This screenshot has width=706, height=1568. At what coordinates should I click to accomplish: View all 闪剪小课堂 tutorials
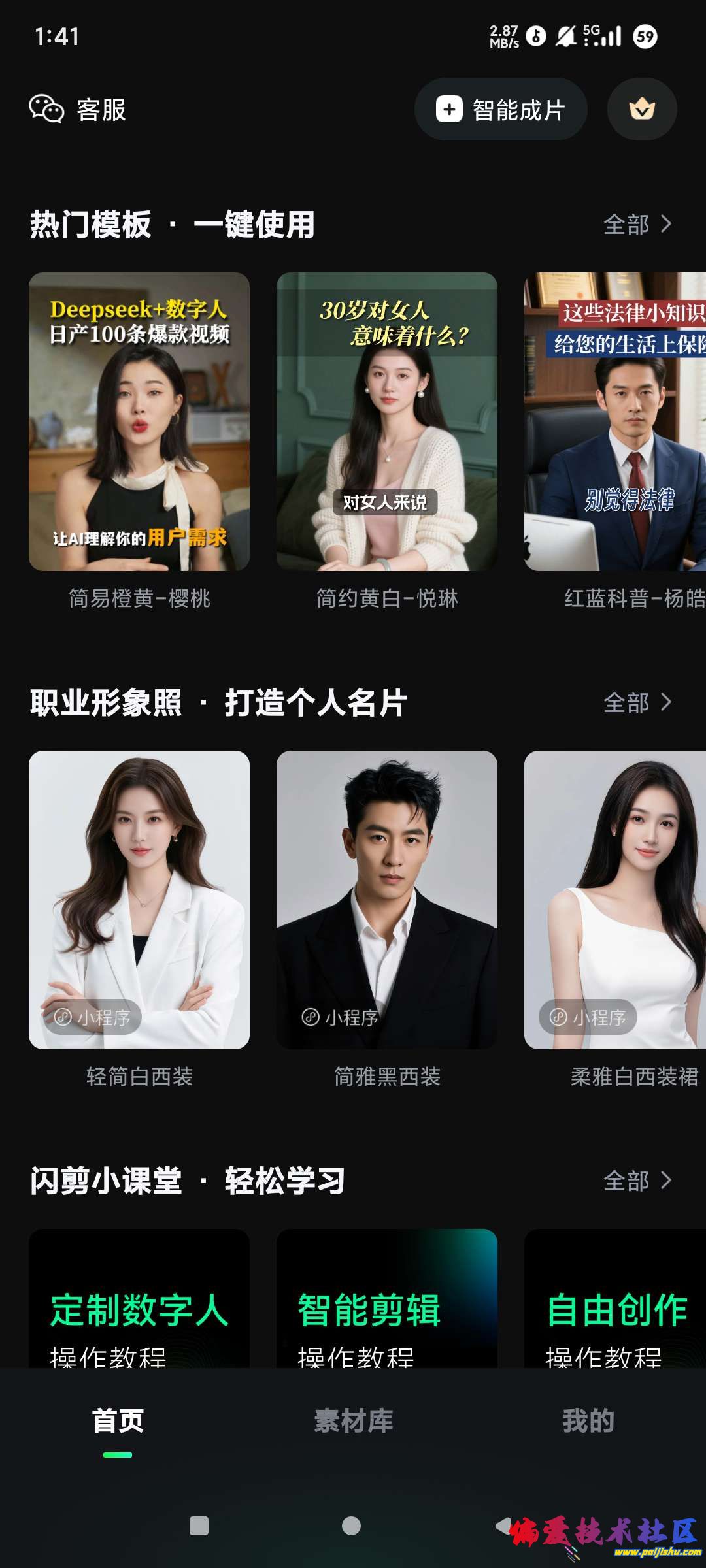click(637, 1181)
